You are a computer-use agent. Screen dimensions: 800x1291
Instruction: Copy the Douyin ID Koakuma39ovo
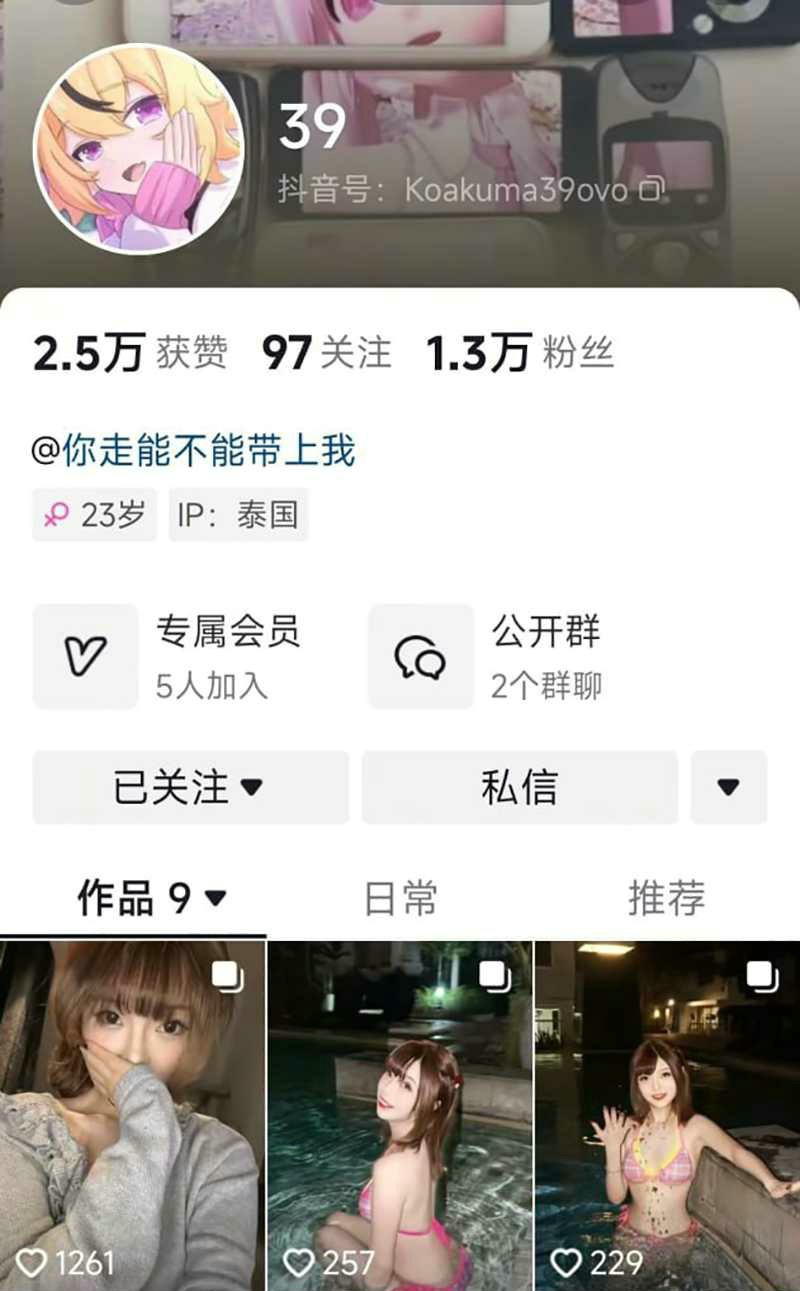[651, 189]
